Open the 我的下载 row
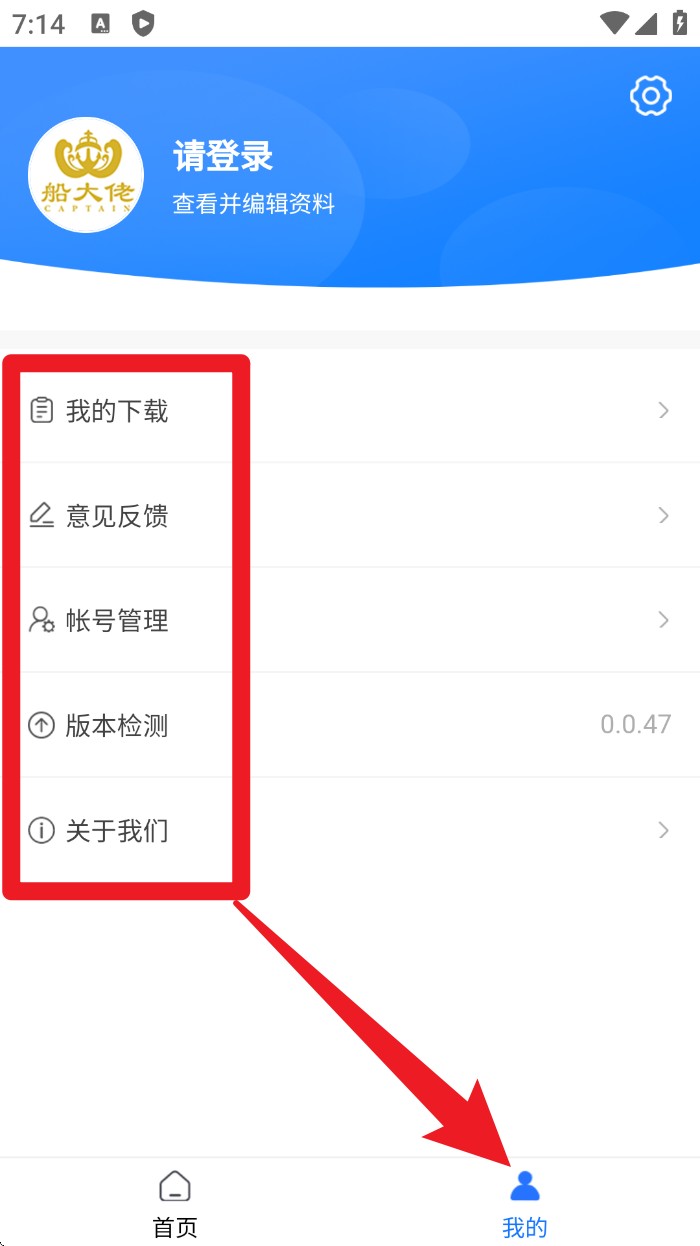Viewport: 700px width, 1246px height. coord(350,410)
